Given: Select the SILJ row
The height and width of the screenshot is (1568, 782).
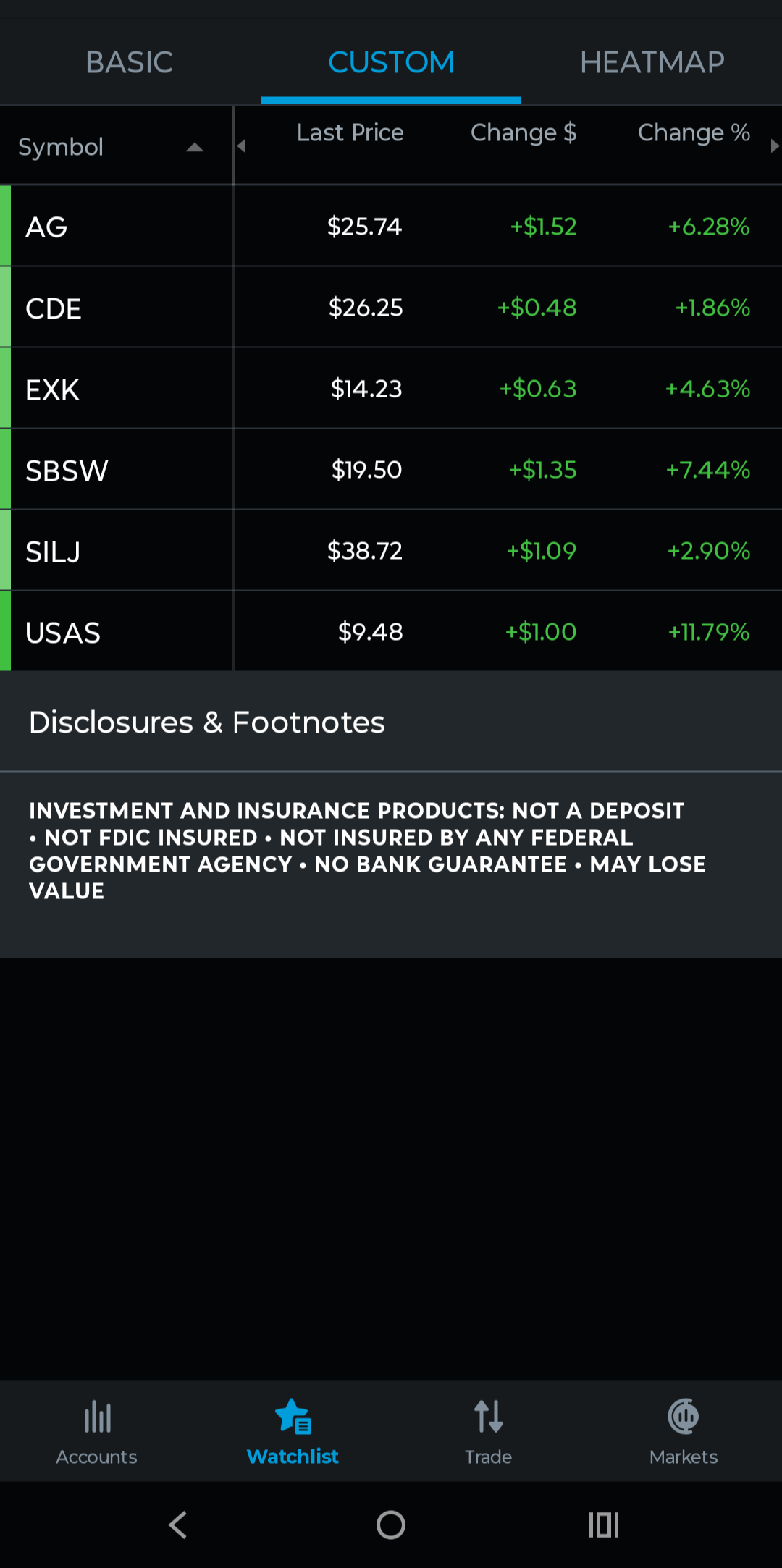Looking at the screenshot, I should point(391,551).
